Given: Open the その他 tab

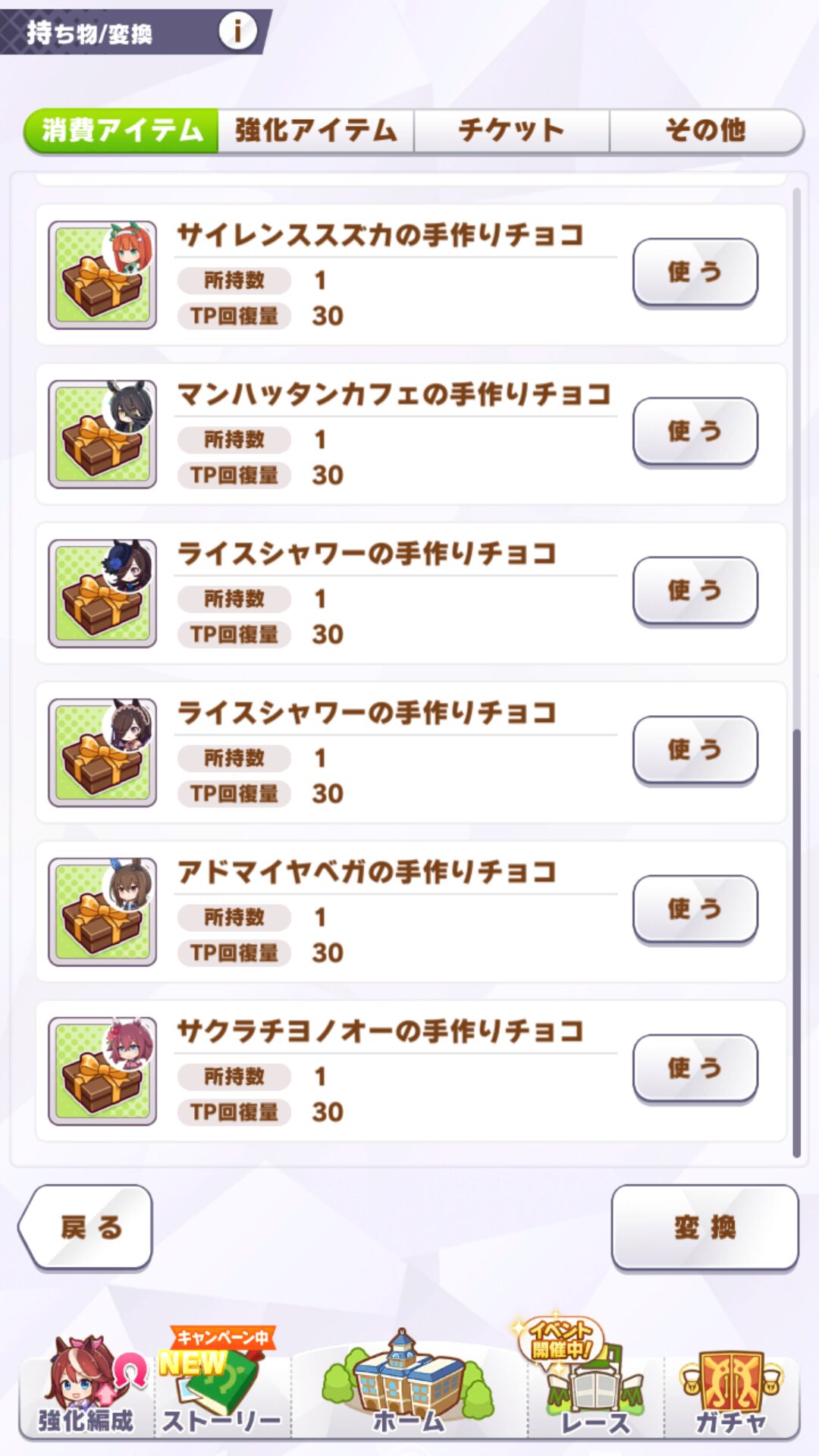Looking at the screenshot, I should click(705, 130).
